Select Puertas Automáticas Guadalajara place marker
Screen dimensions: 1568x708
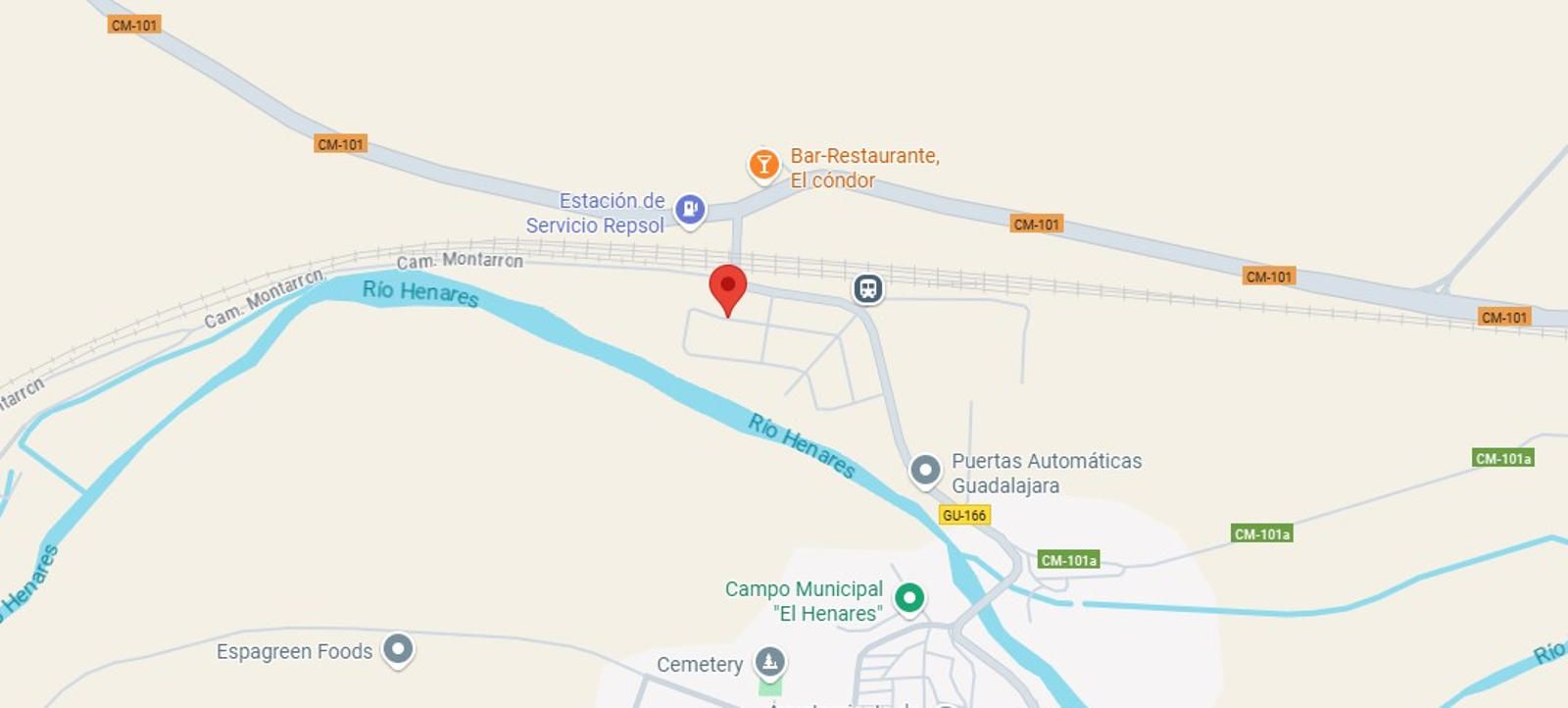click(x=925, y=470)
